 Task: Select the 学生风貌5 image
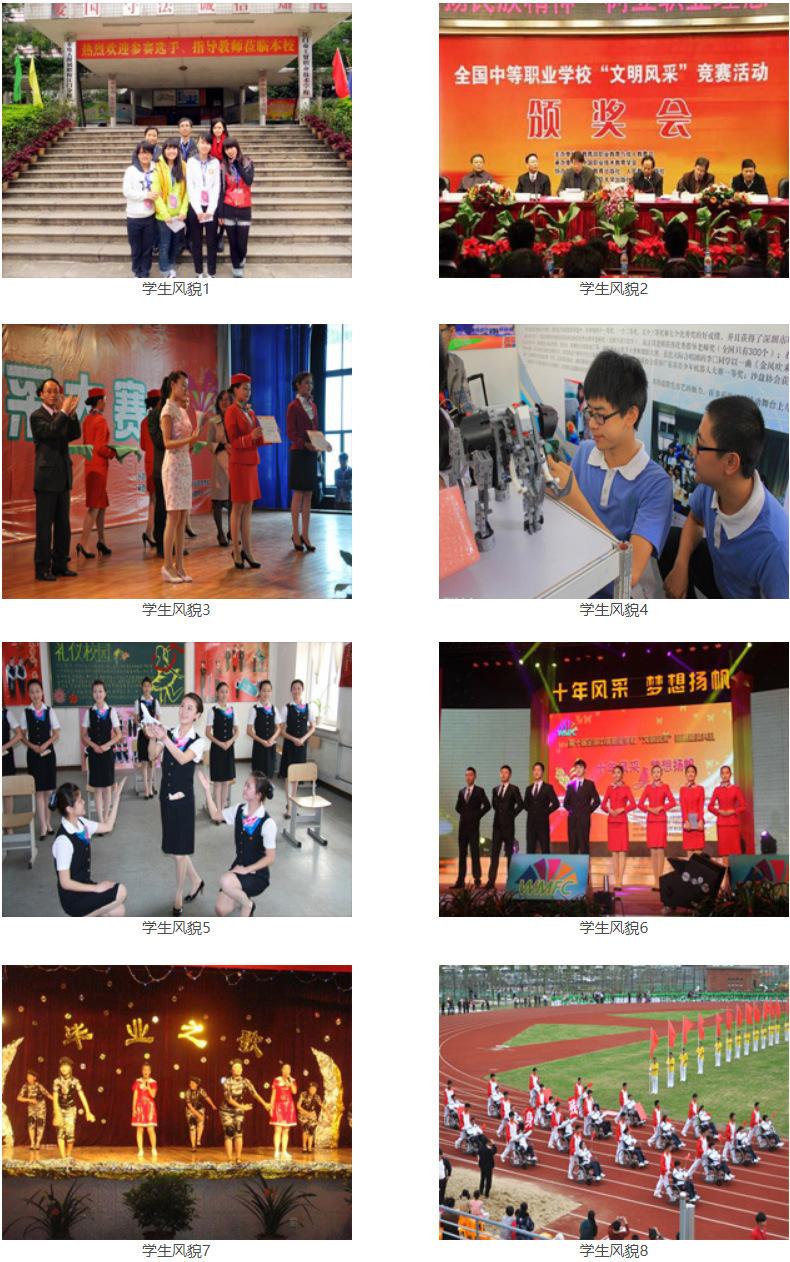(176, 779)
